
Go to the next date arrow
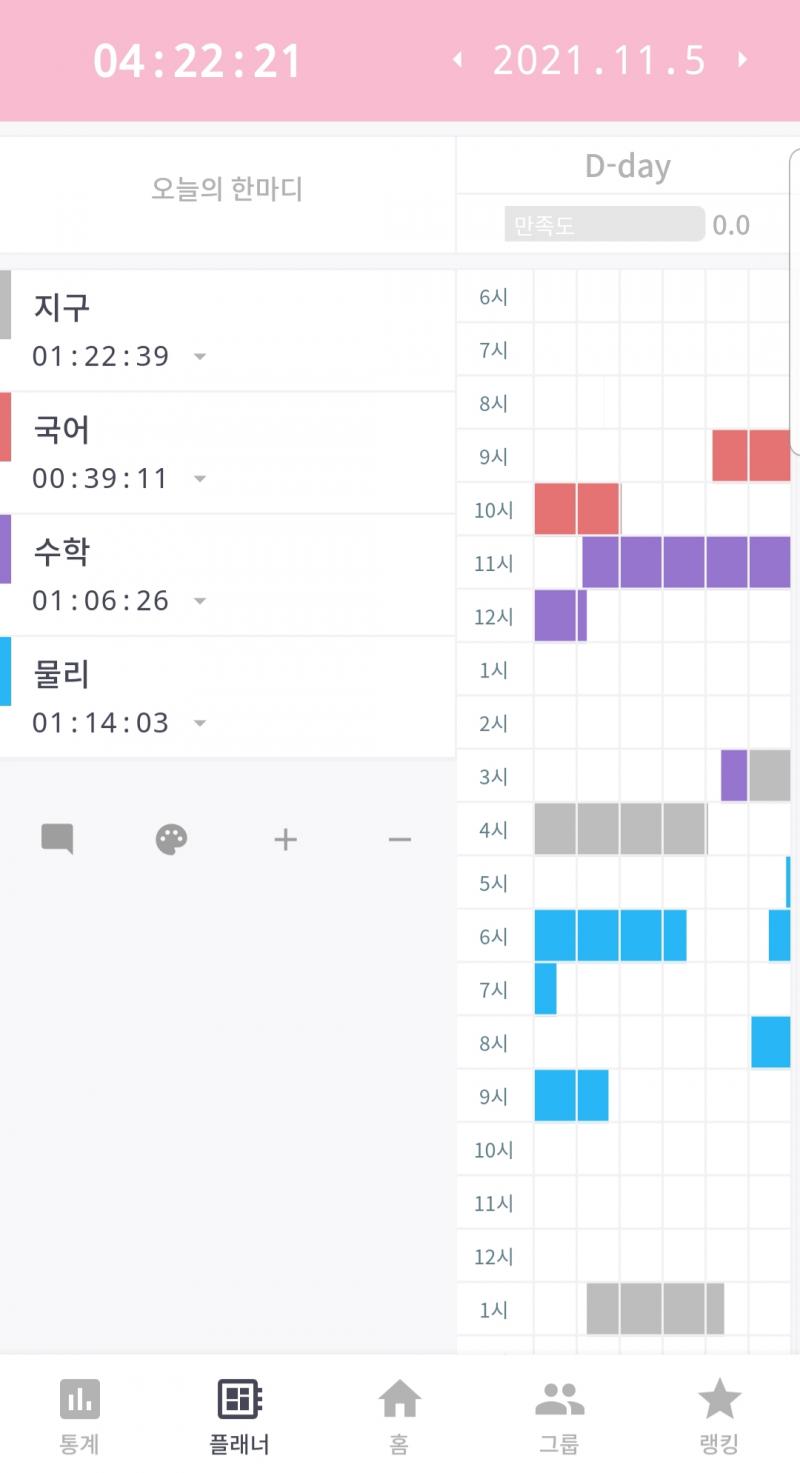(742, 60)
